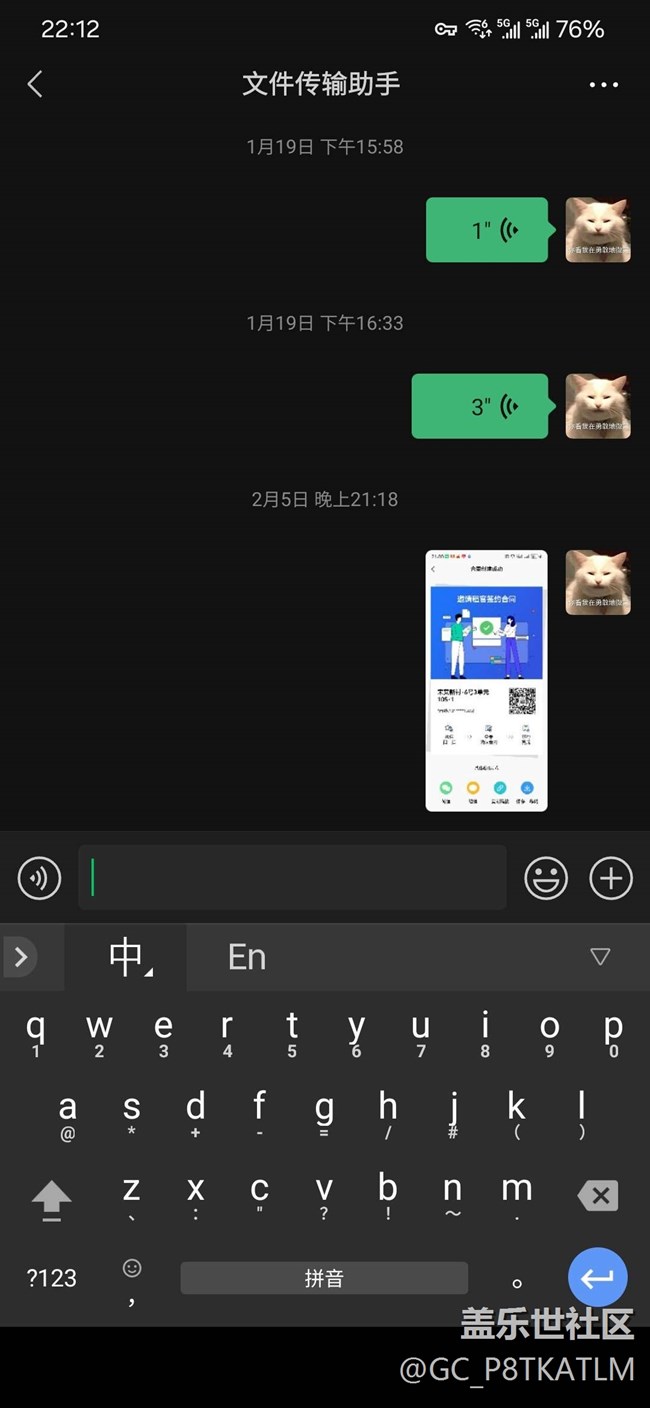The image size is (650, 1408).
Task: Switch to the ?123 symbols keyboard
Action: (51, 1277)
